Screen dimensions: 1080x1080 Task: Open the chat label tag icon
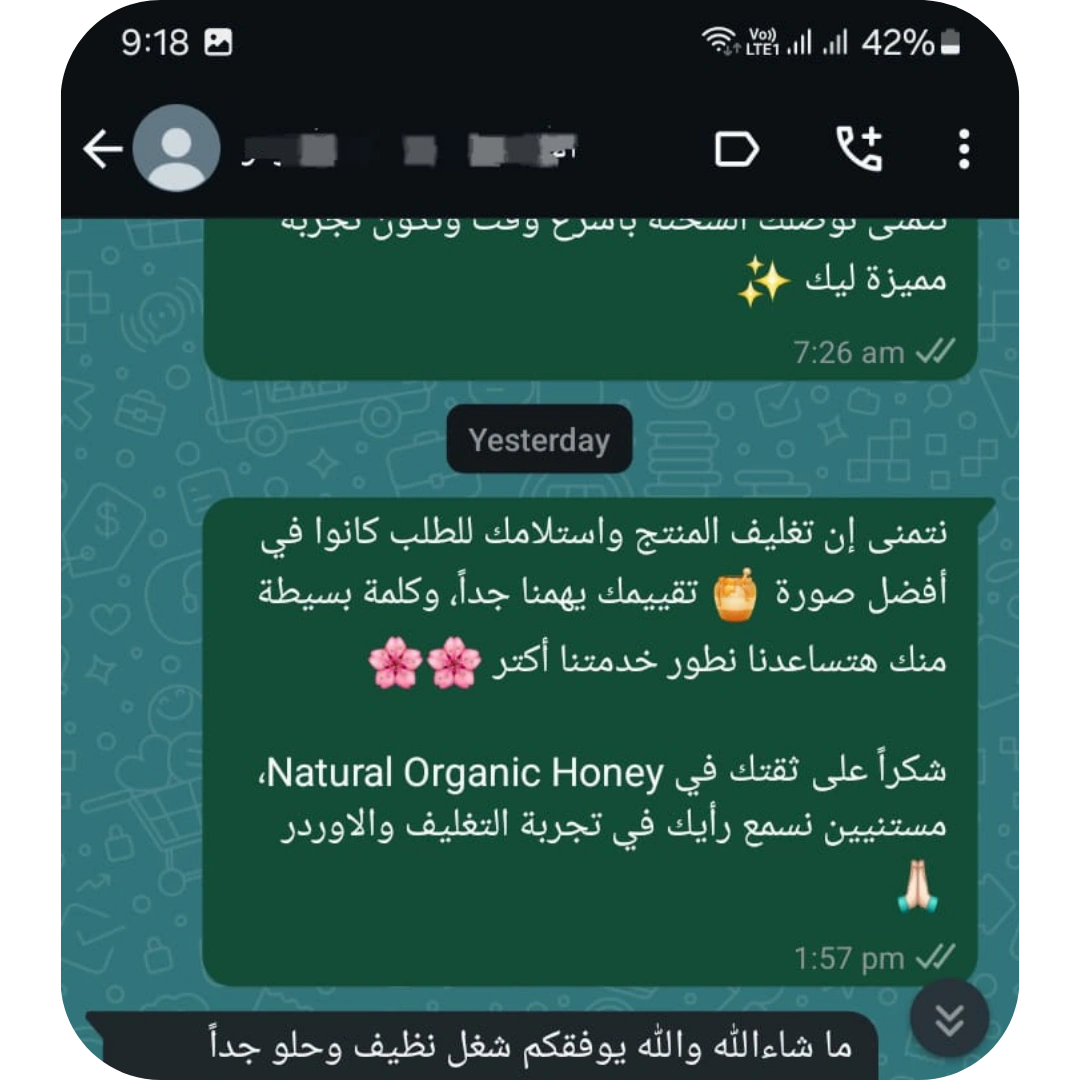click(737, 150)
